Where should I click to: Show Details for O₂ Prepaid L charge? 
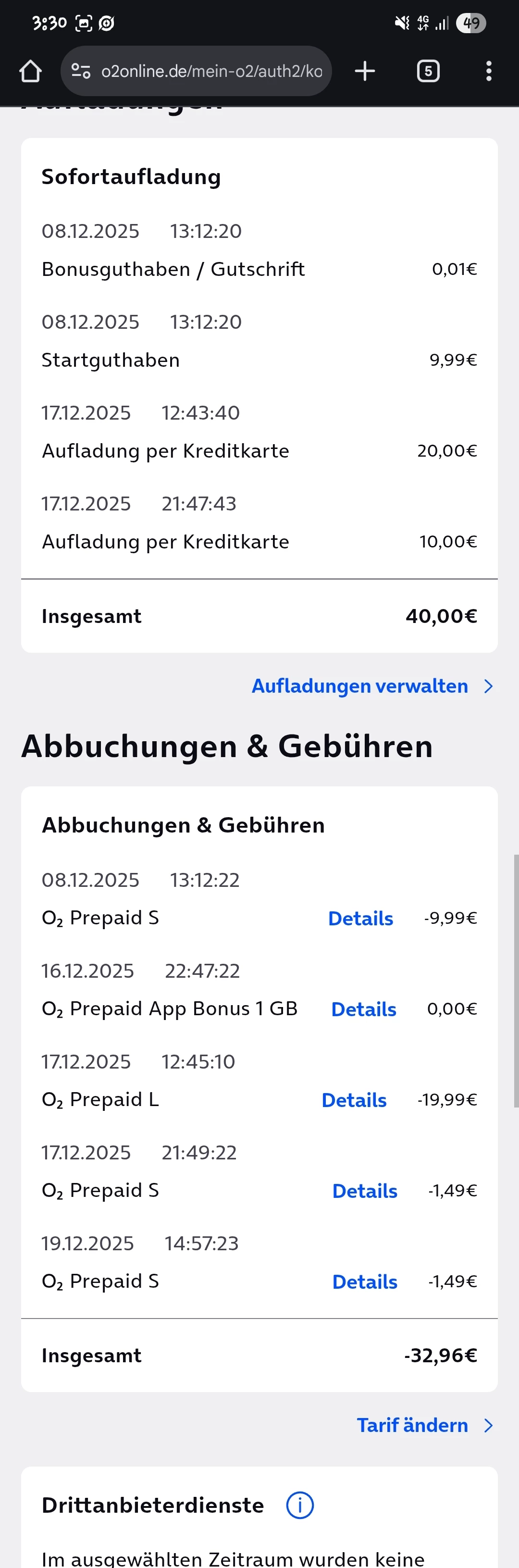click(354, 1100)
